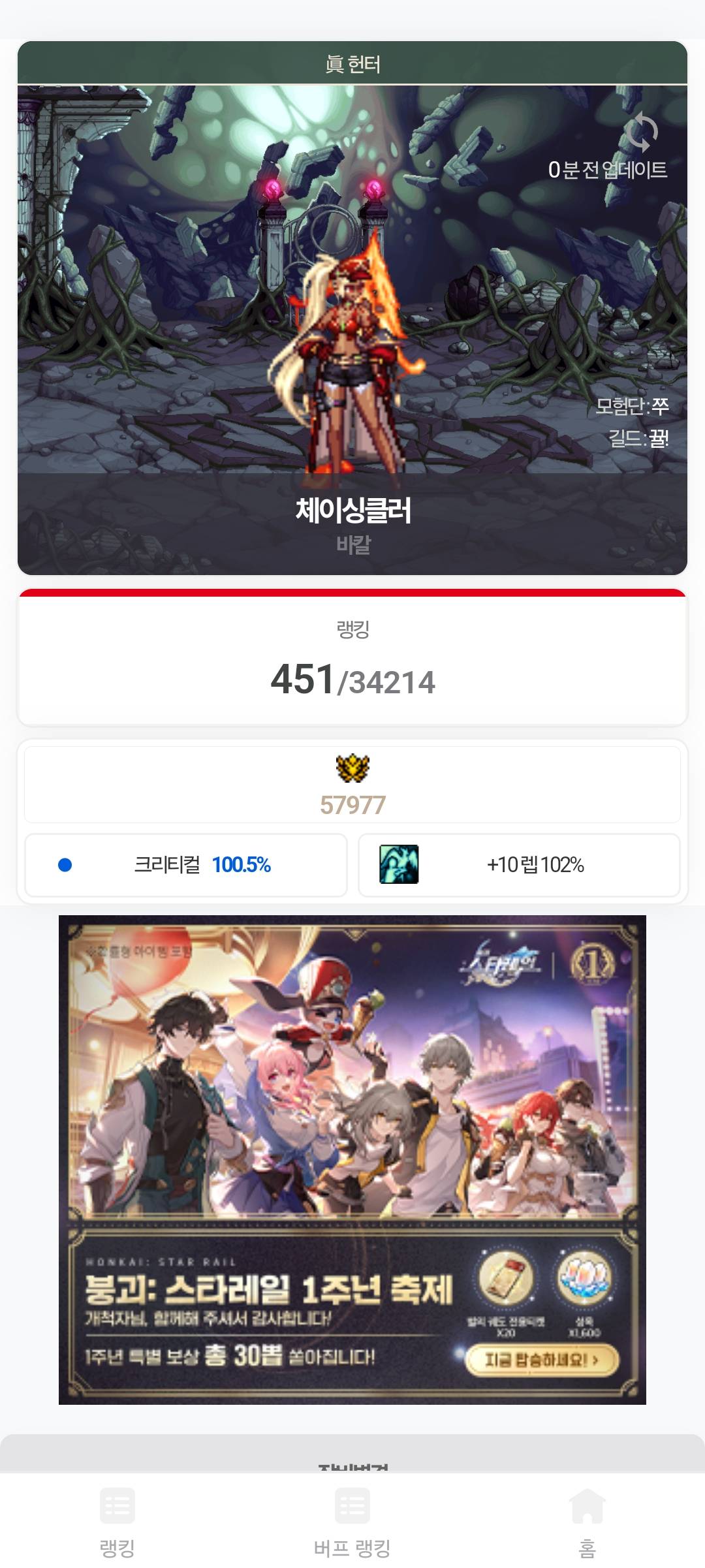The height and width of the screenshot is (1568, 705).
Task: Open the Honkai Star Rail anniversary ad
Action: coord(352,1159)
